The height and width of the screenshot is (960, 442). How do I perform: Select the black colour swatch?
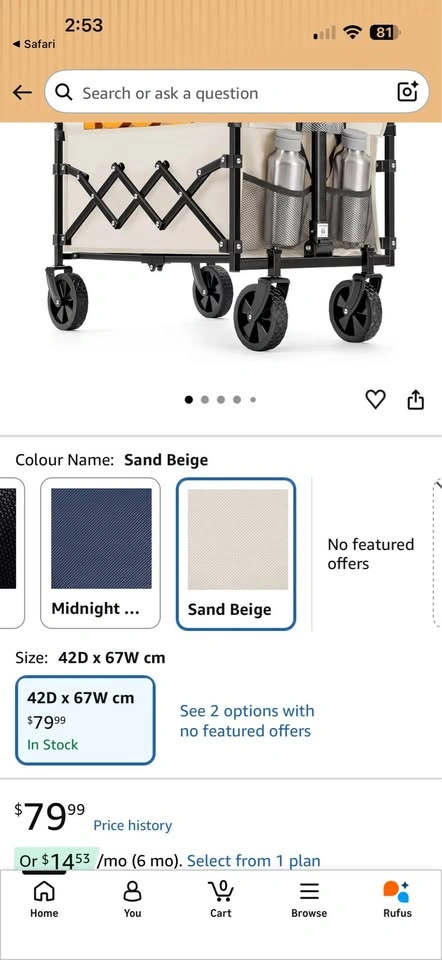point(9,553)
